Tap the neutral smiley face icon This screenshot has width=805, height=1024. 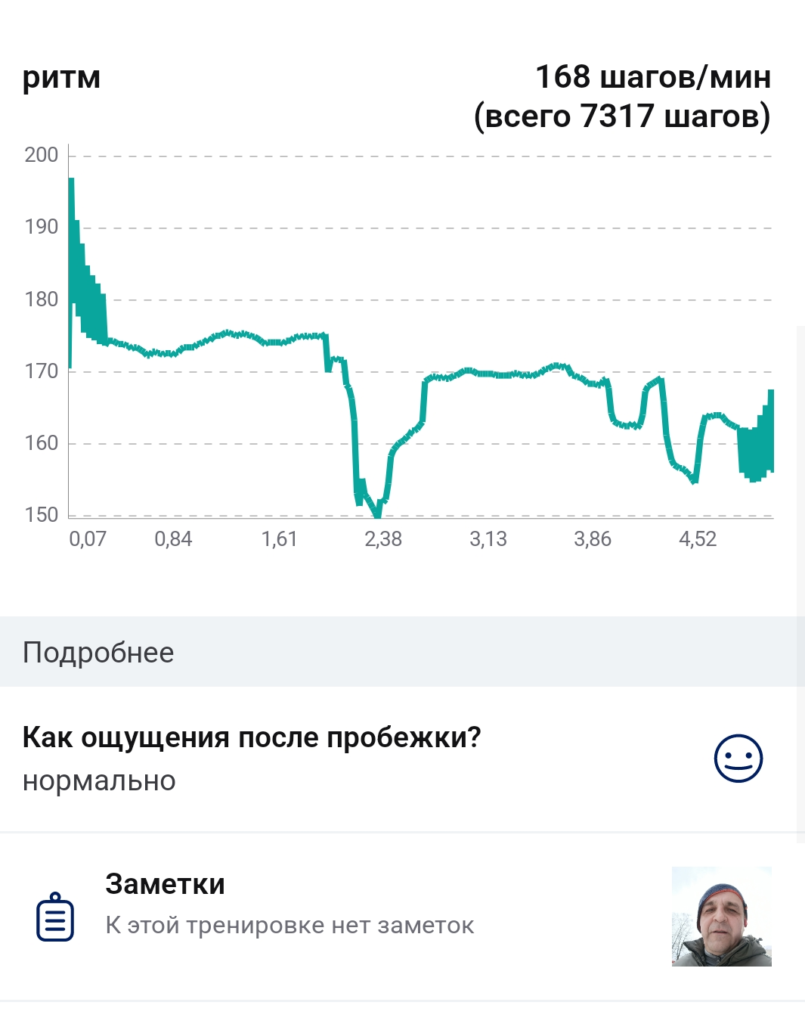738,758
